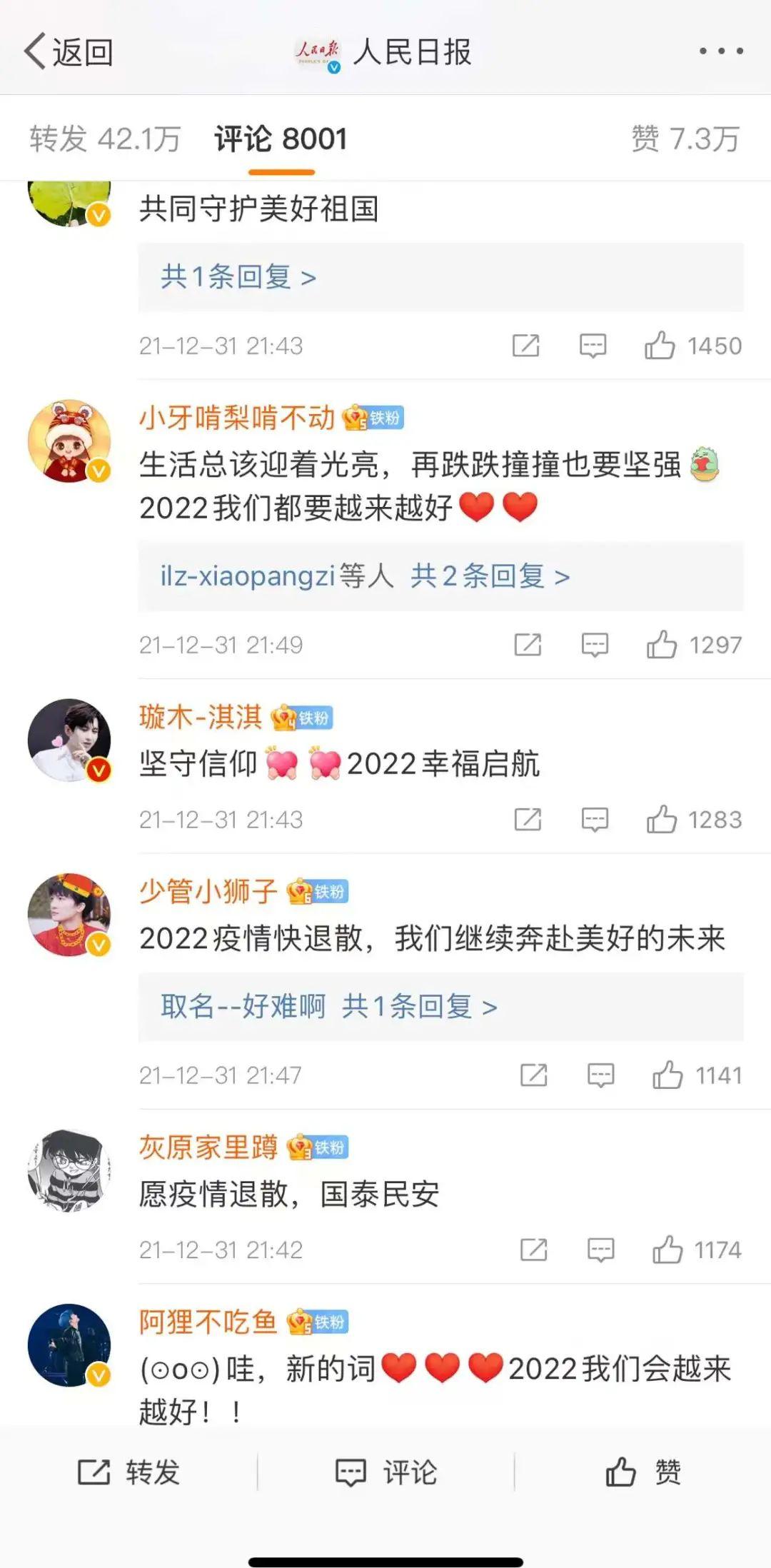This screenshot has width=771, height=1568.
Task: Like the comment by 小牙啃梨啃不动
Action: coord(661,645)
